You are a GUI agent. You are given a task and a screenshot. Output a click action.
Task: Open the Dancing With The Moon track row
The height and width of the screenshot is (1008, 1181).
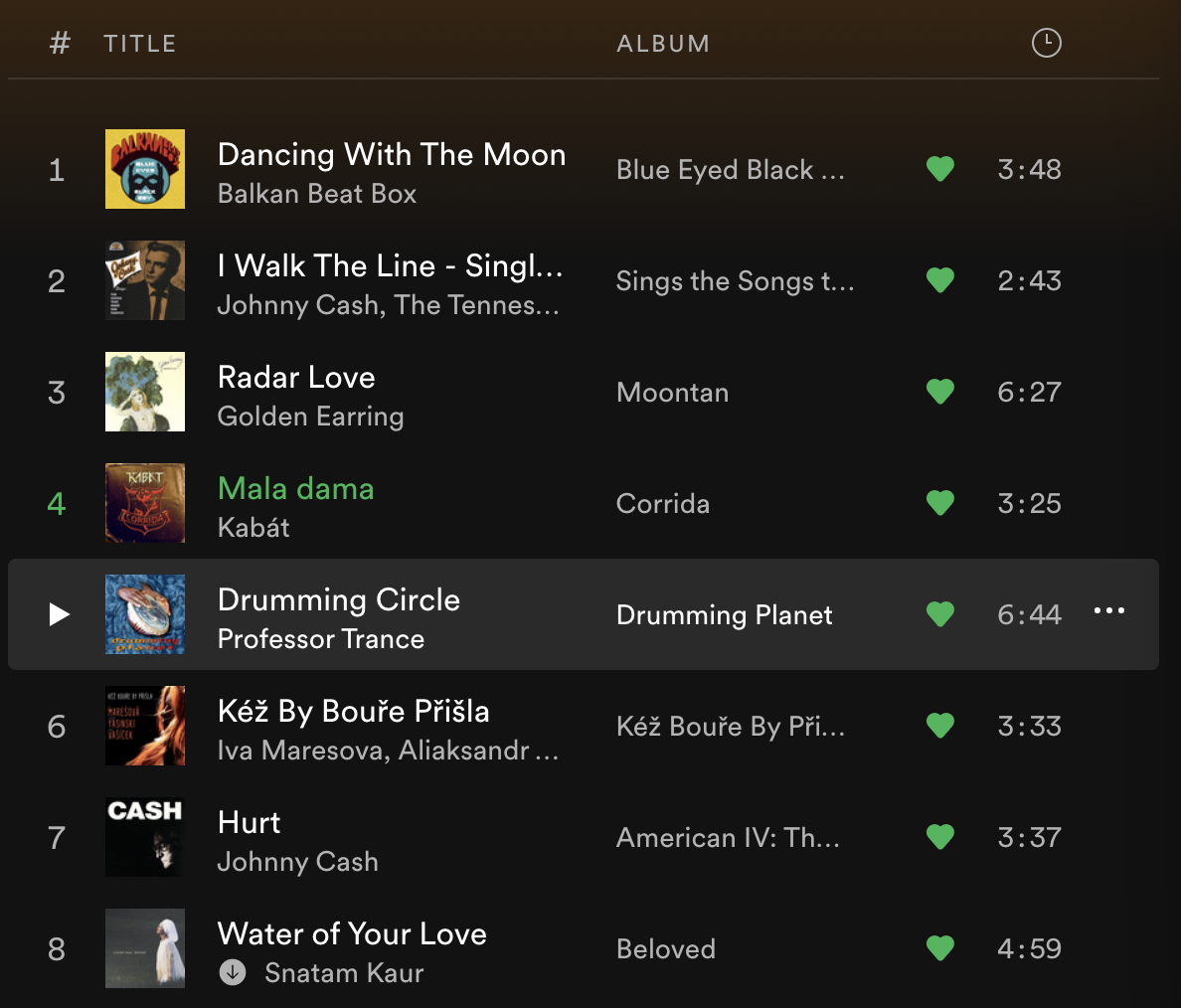click(391, 155)
